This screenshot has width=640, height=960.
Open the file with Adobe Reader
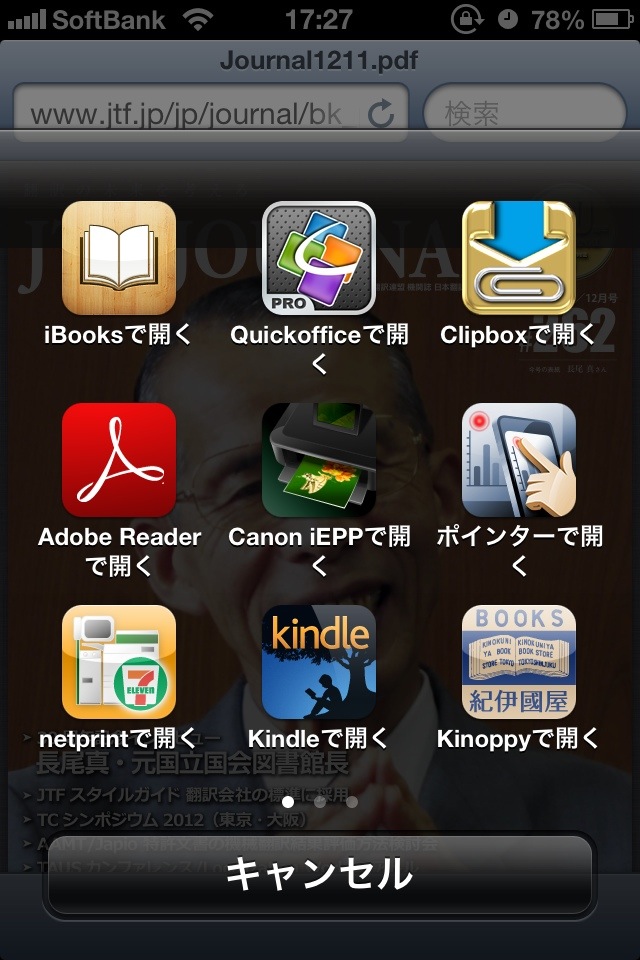pyautogui.click(x=119, y=460)
